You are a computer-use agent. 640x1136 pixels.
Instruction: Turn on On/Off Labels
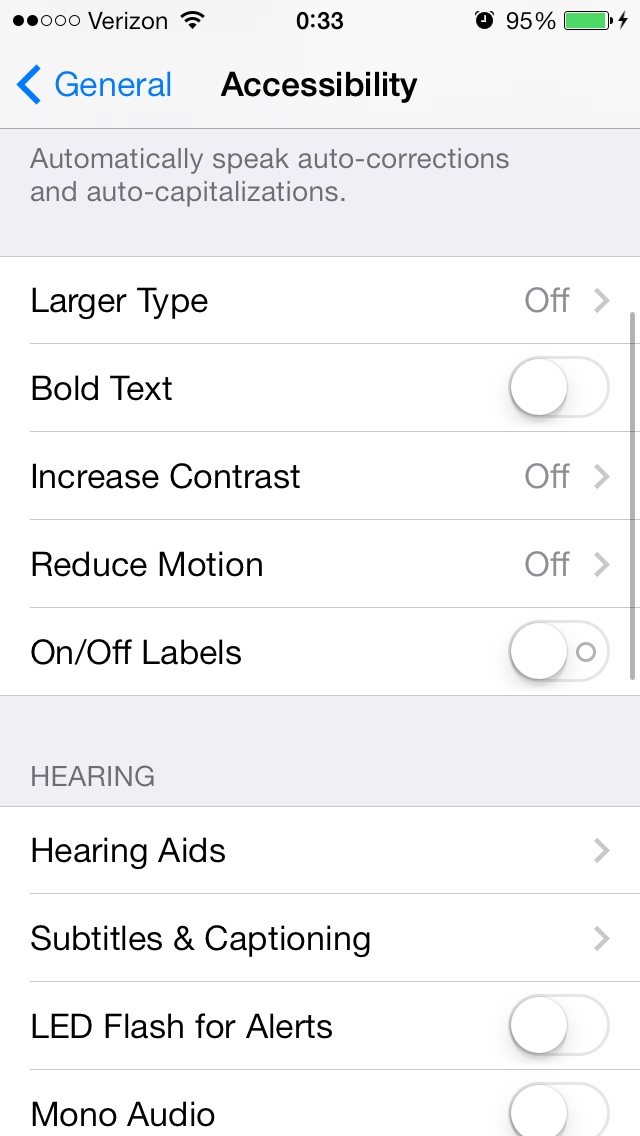click(559, 652)
